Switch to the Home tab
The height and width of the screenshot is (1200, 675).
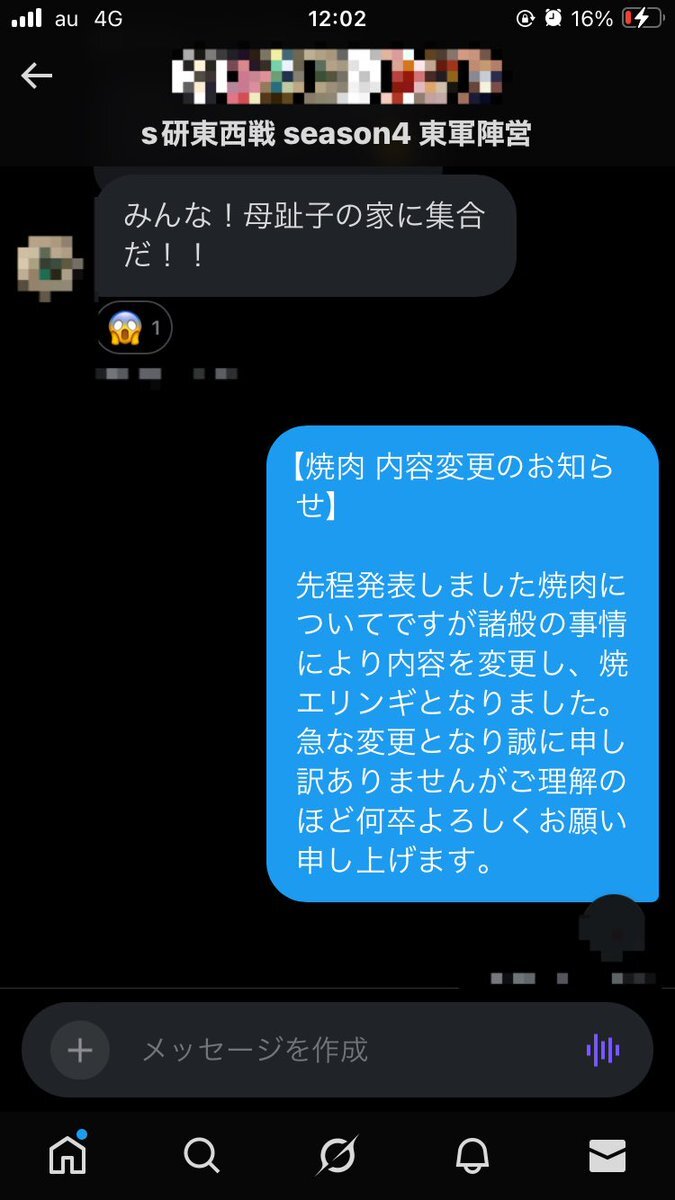pyautogui.click(x=68, y=1155)
